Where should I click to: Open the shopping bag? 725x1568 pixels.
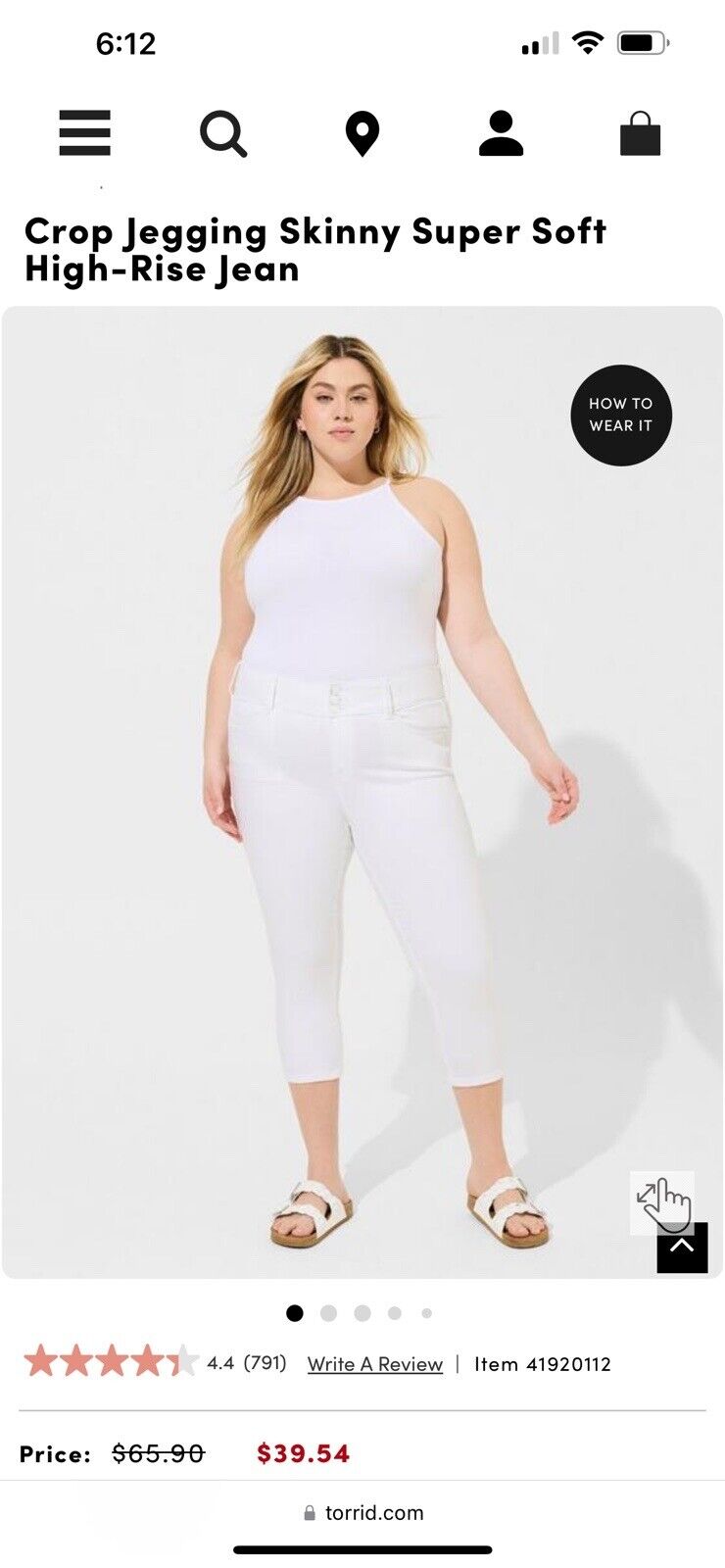tap(640, 134)
